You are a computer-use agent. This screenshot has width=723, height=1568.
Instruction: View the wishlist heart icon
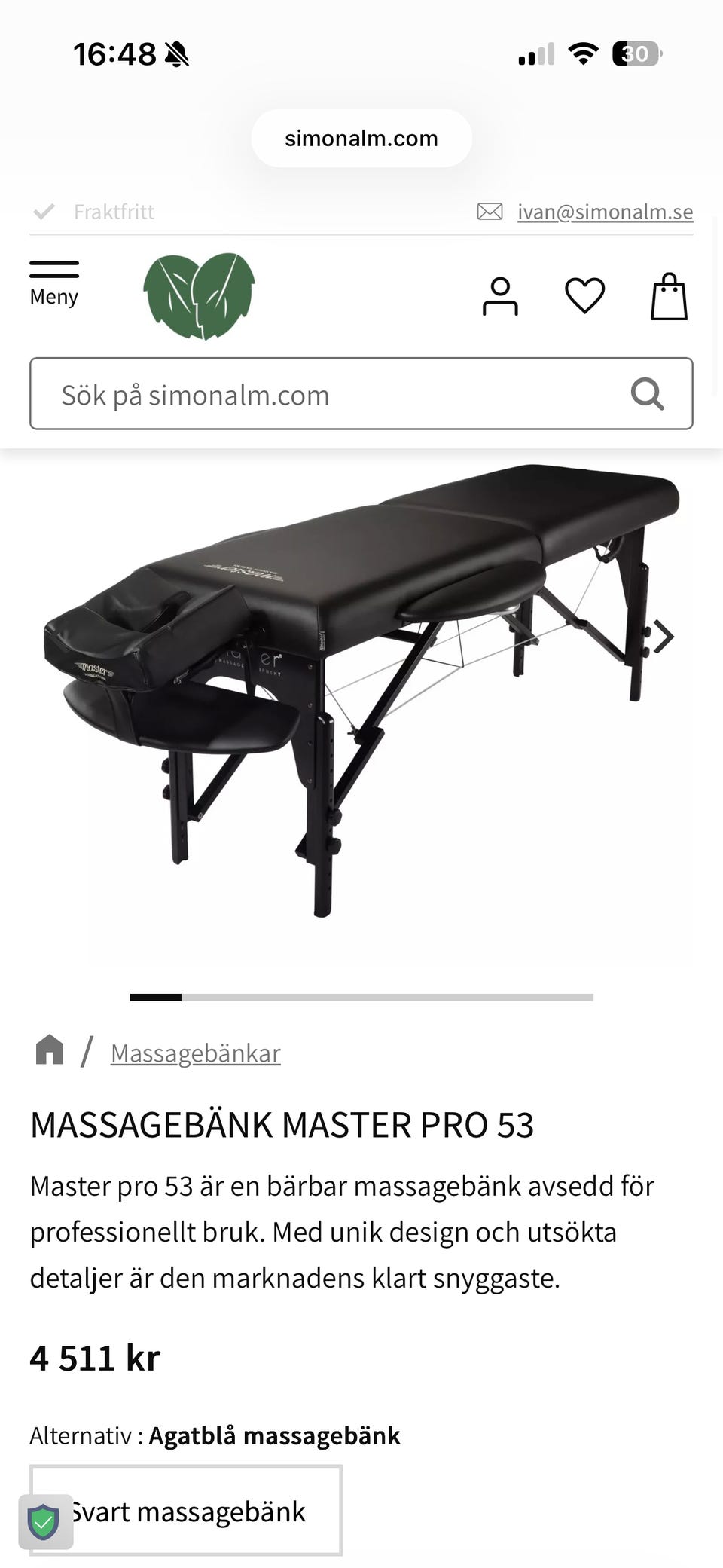click(584, 295)
